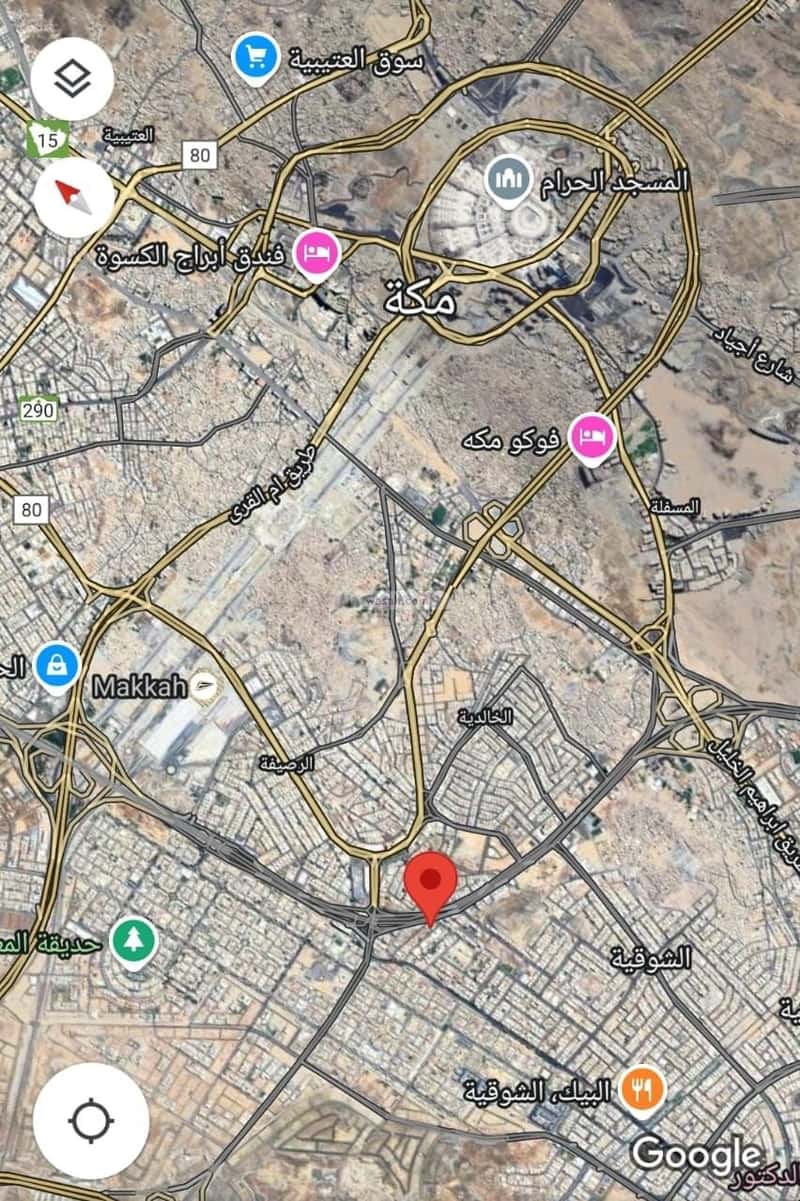Tap the compass to reset north
The width and height of the screenshot is (800, 1201).
(x=73, y=197)
